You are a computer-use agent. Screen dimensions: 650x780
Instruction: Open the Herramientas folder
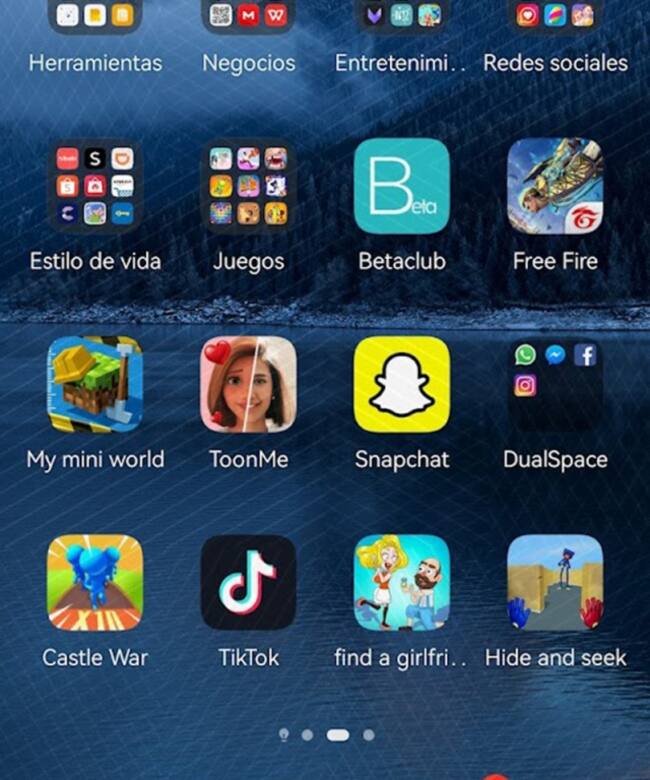click(x=95, y=17)
